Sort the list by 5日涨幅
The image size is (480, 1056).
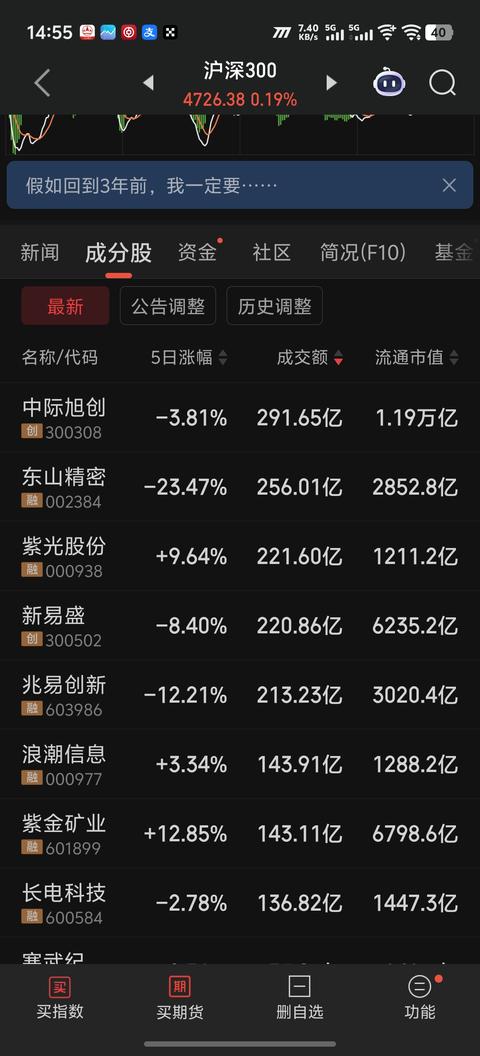pyautogui.click(x=189, y=358)
